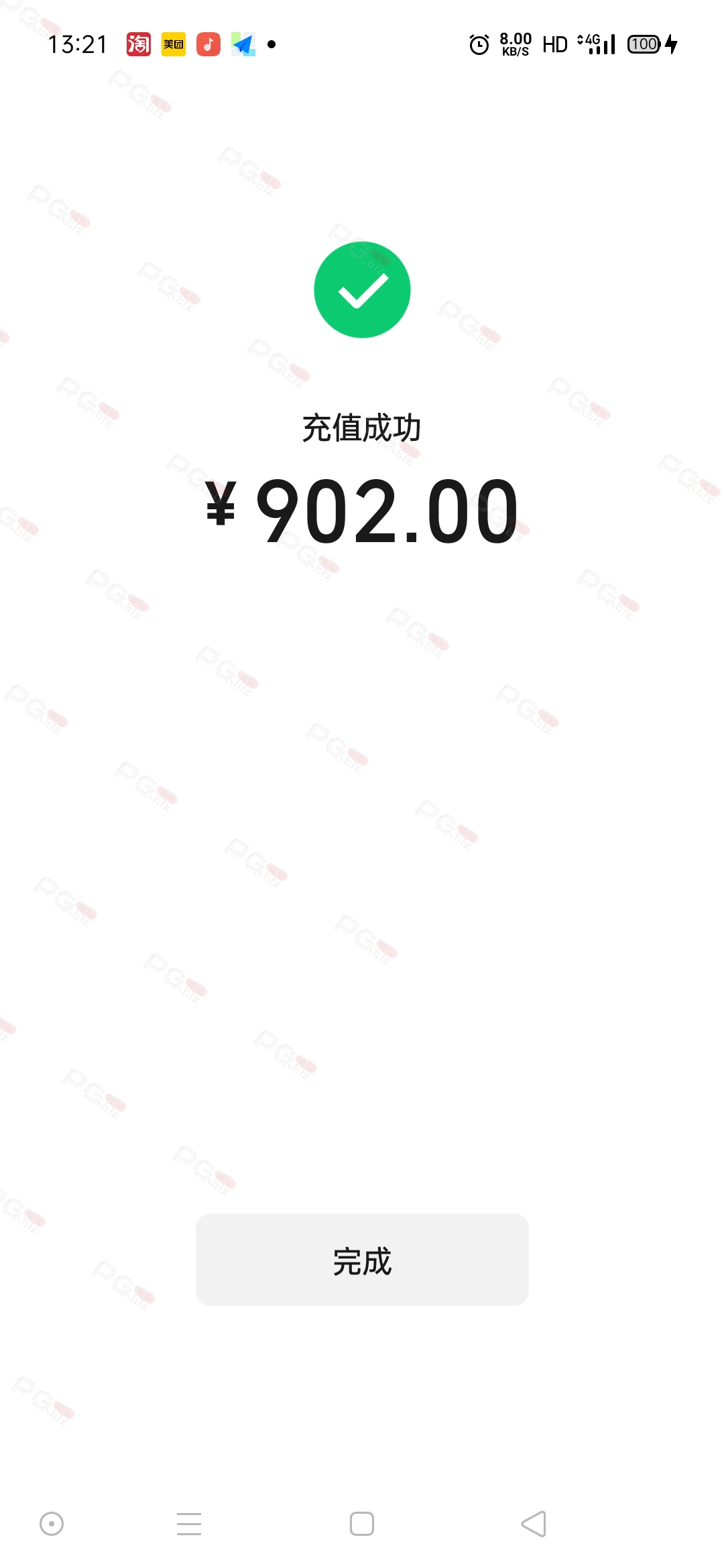Tap the 完成 button to finish

click(x=362, y=1260)
